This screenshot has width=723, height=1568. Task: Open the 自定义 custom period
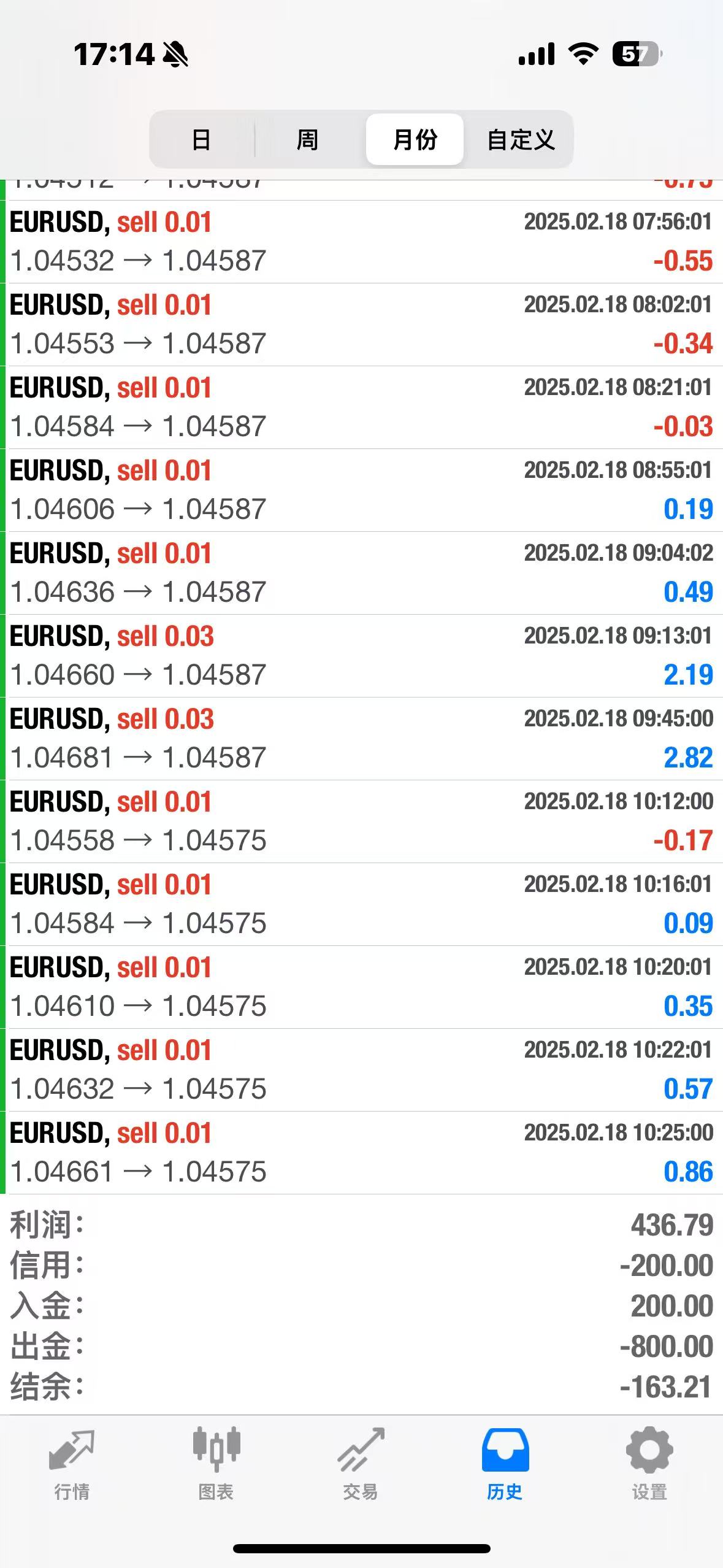point(520,140)
